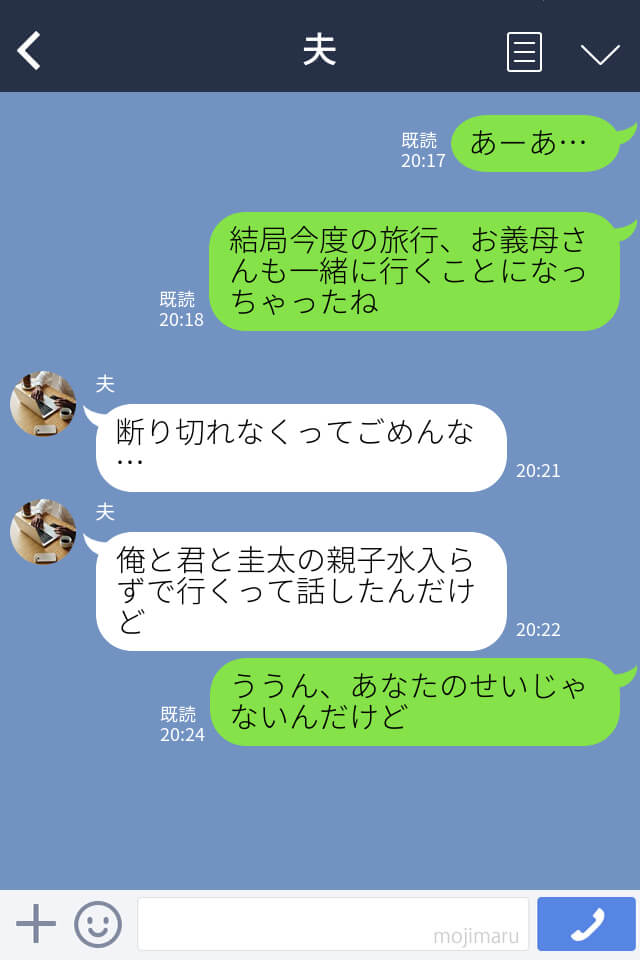Start a voice call with 夫
This screenshot has width=640, height=960.
(586, 923)
